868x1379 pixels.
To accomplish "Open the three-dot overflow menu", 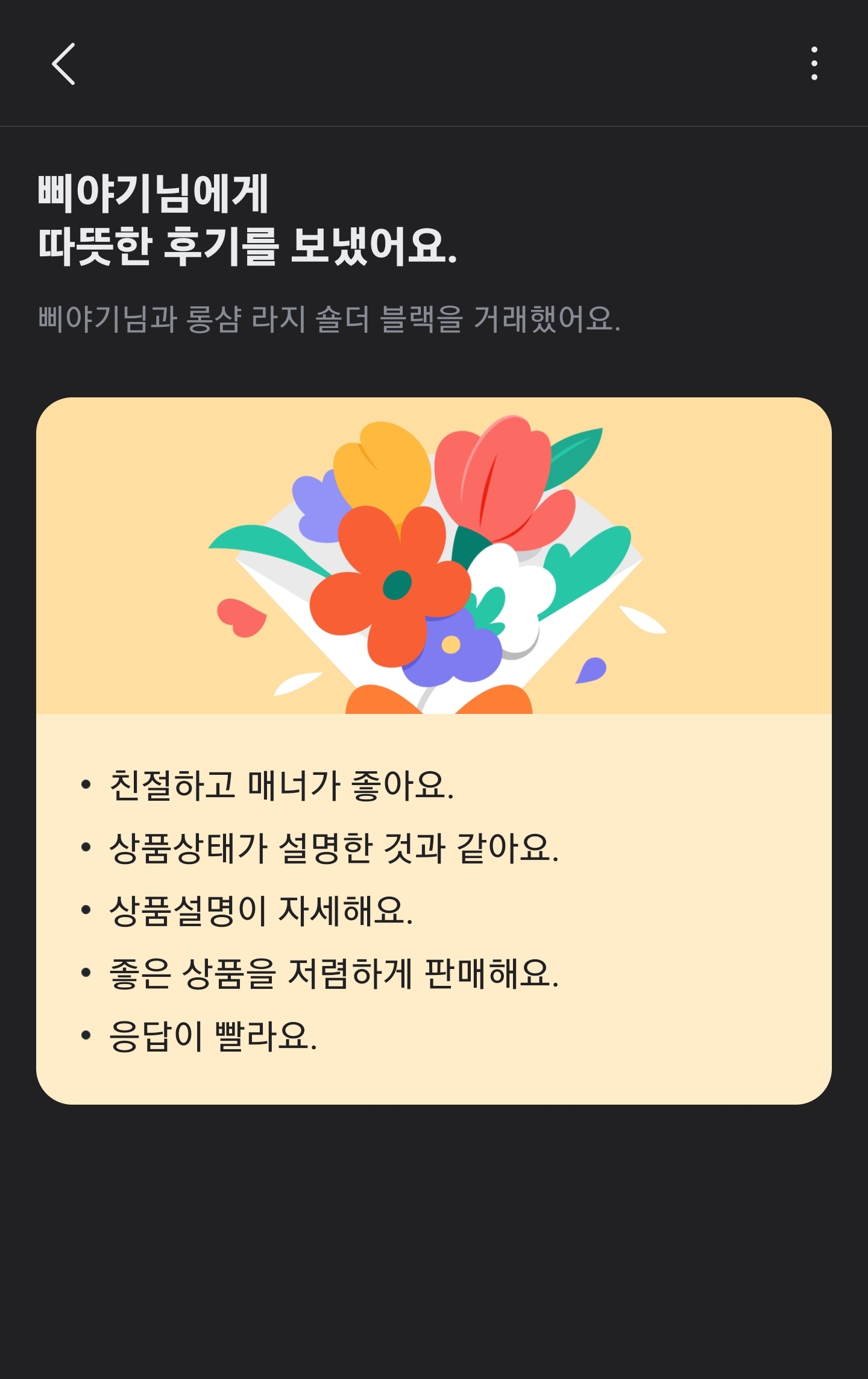I will 814,63.
